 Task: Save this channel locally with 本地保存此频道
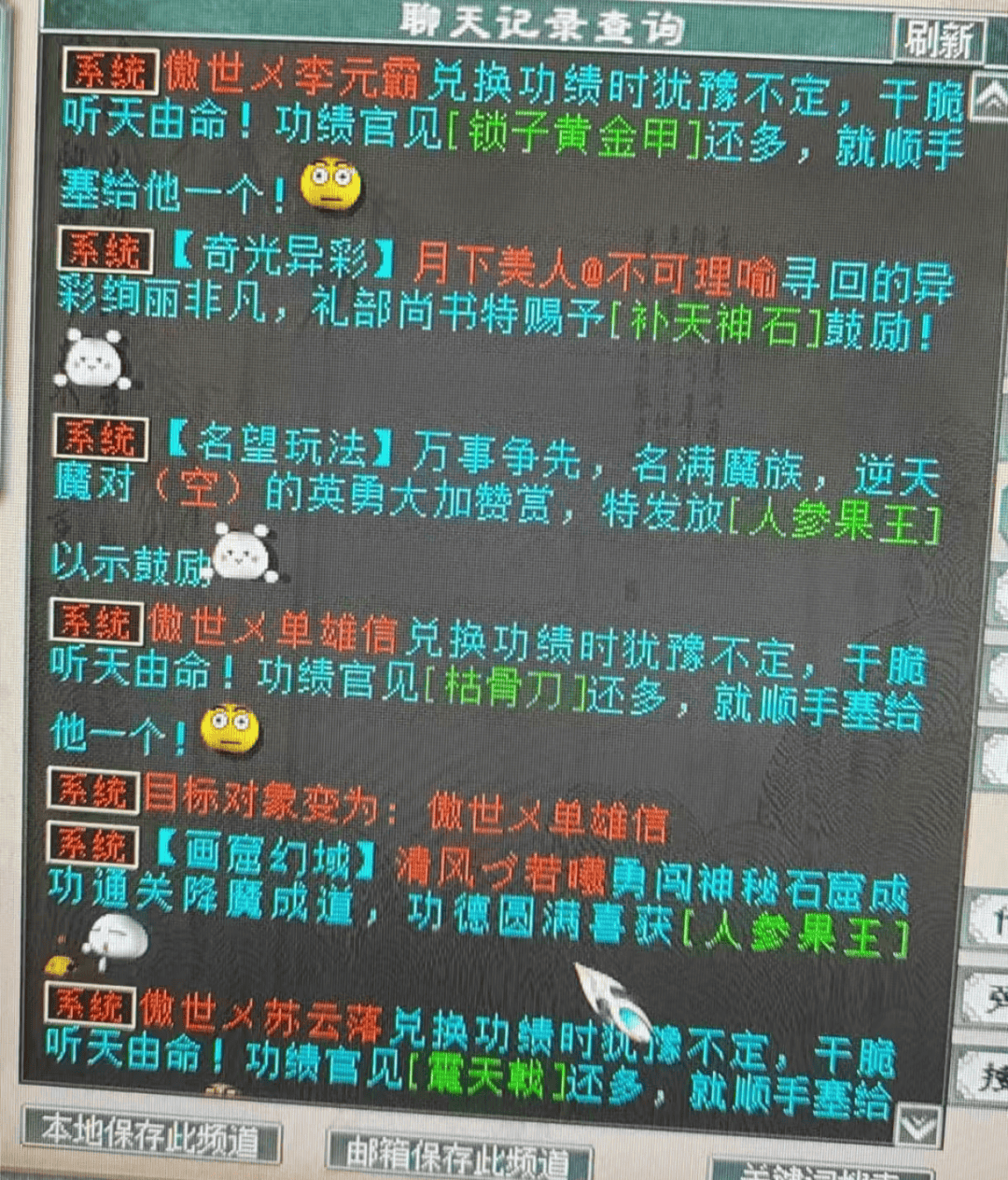click(x=151, y=1134)
